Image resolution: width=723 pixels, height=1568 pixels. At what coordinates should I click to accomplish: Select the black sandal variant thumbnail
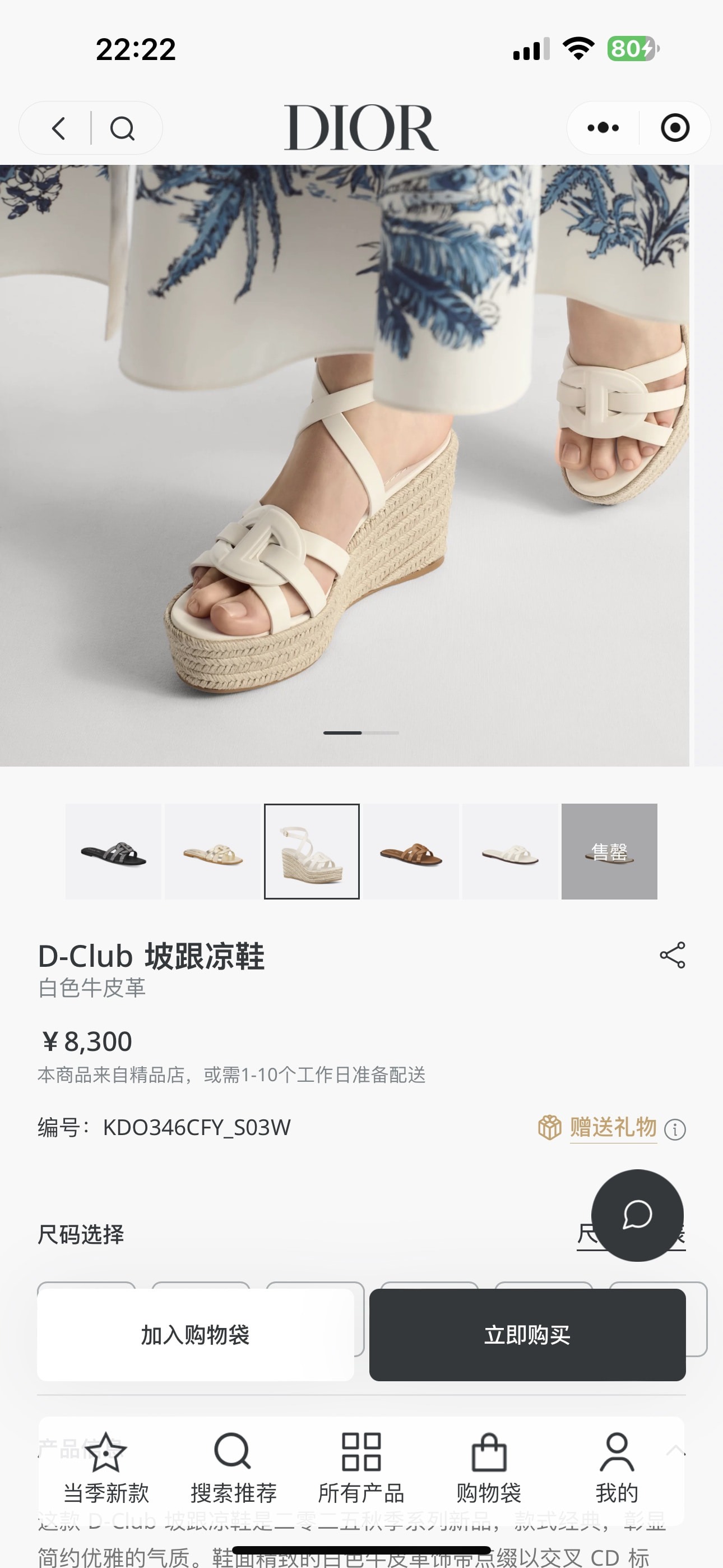pos(113,851)
